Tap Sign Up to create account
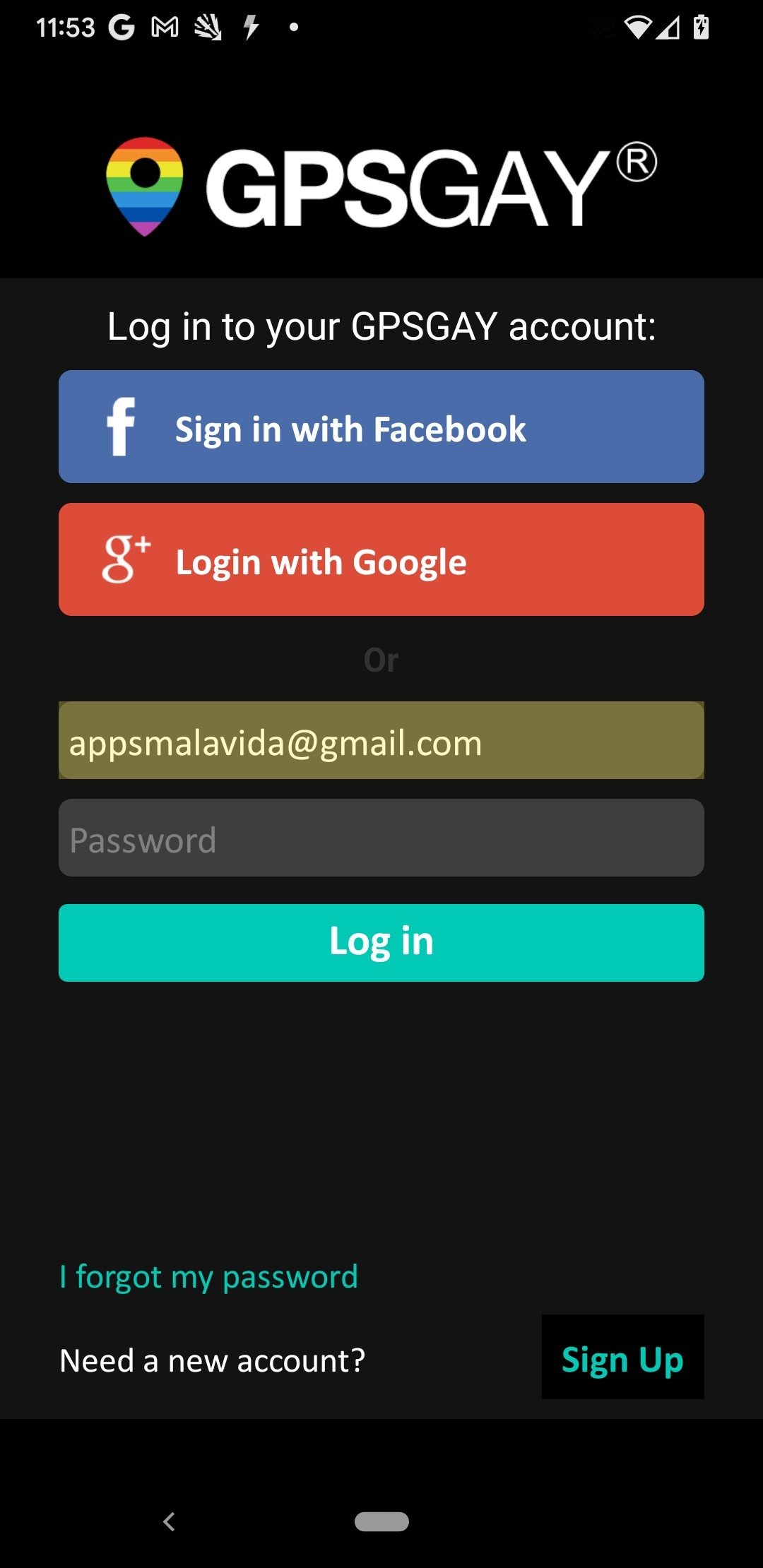 pyautogui.click(x=623, y=1357)
